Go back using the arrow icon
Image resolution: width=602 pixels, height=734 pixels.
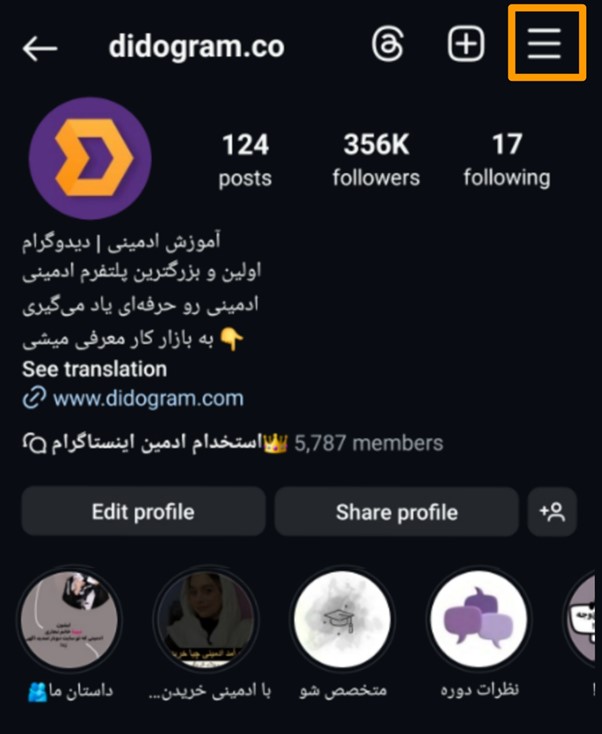[40, 47]
